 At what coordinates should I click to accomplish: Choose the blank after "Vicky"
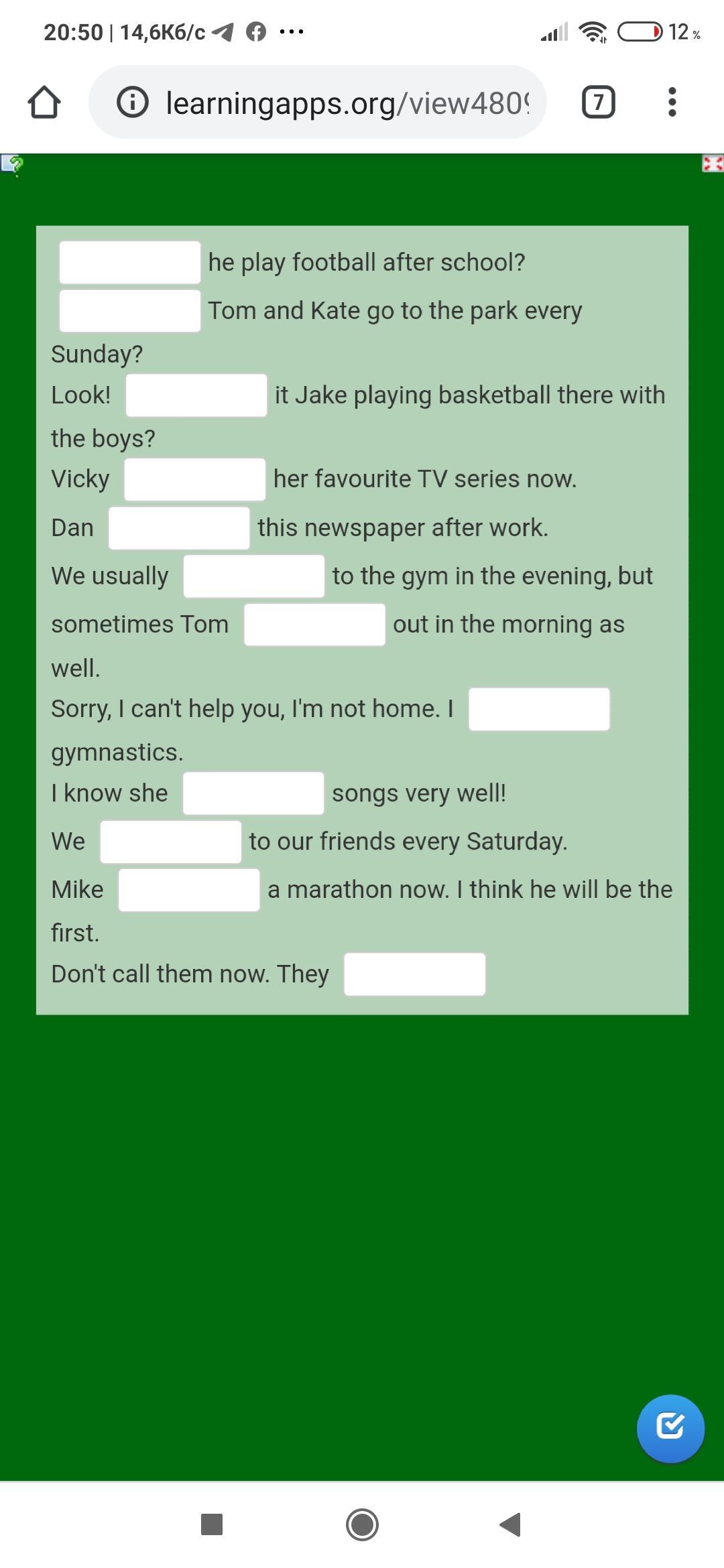pyautogui.click(x=195, y=480)
